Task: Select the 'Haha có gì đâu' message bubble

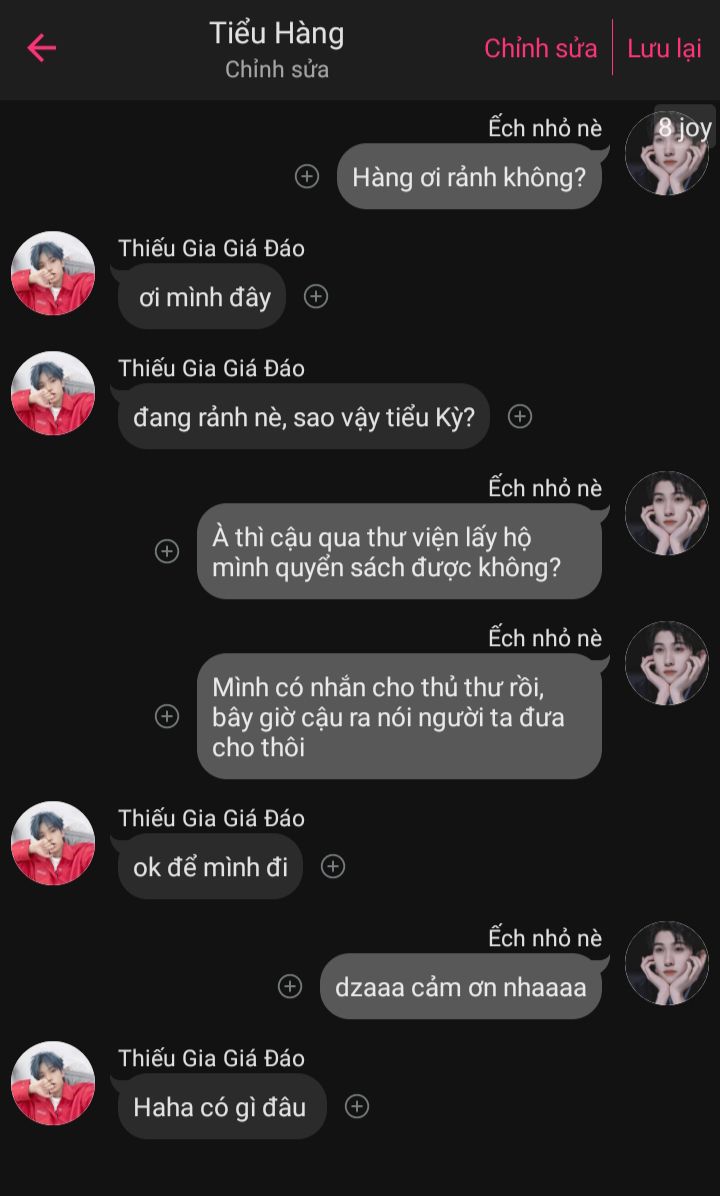Action: 221,1107
